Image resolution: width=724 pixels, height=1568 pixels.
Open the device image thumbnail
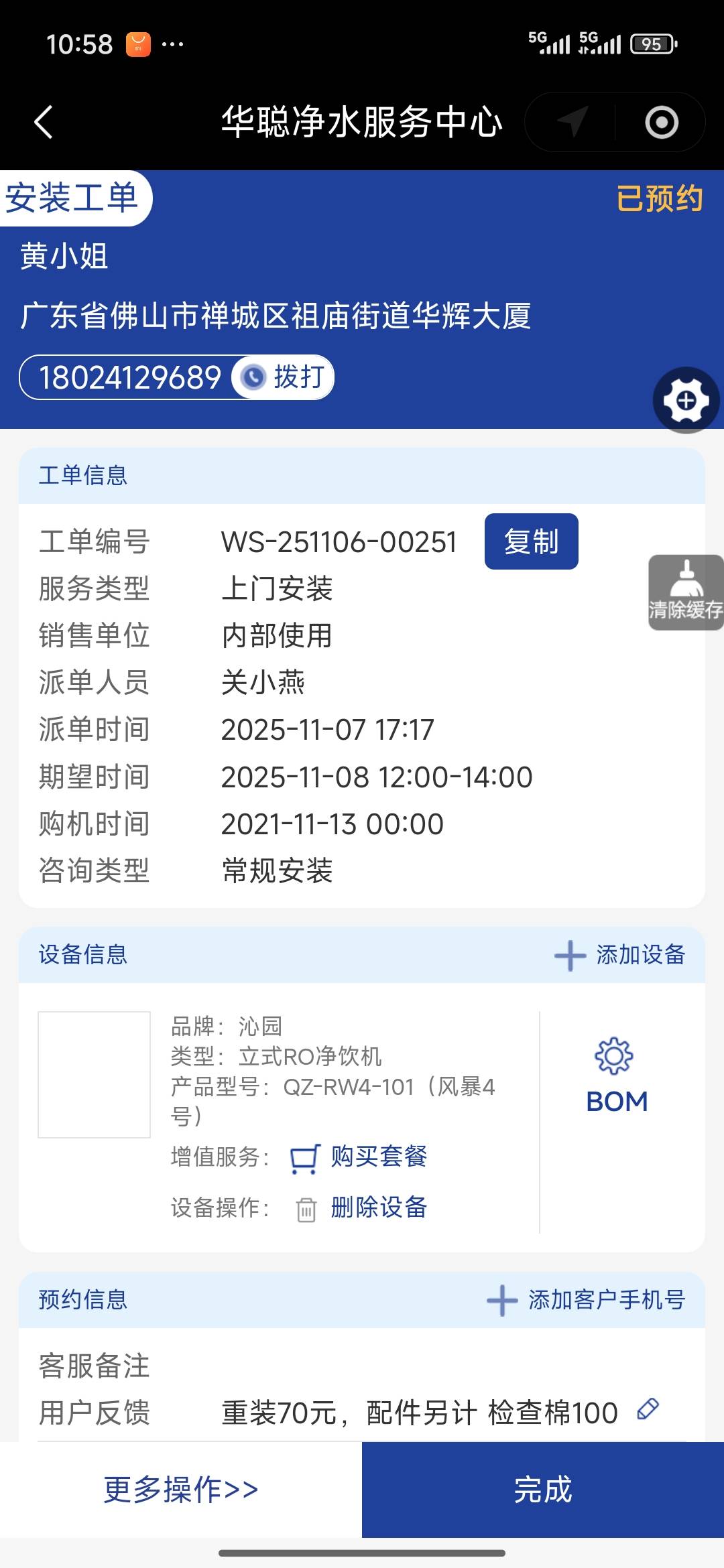click(94, 1074)
